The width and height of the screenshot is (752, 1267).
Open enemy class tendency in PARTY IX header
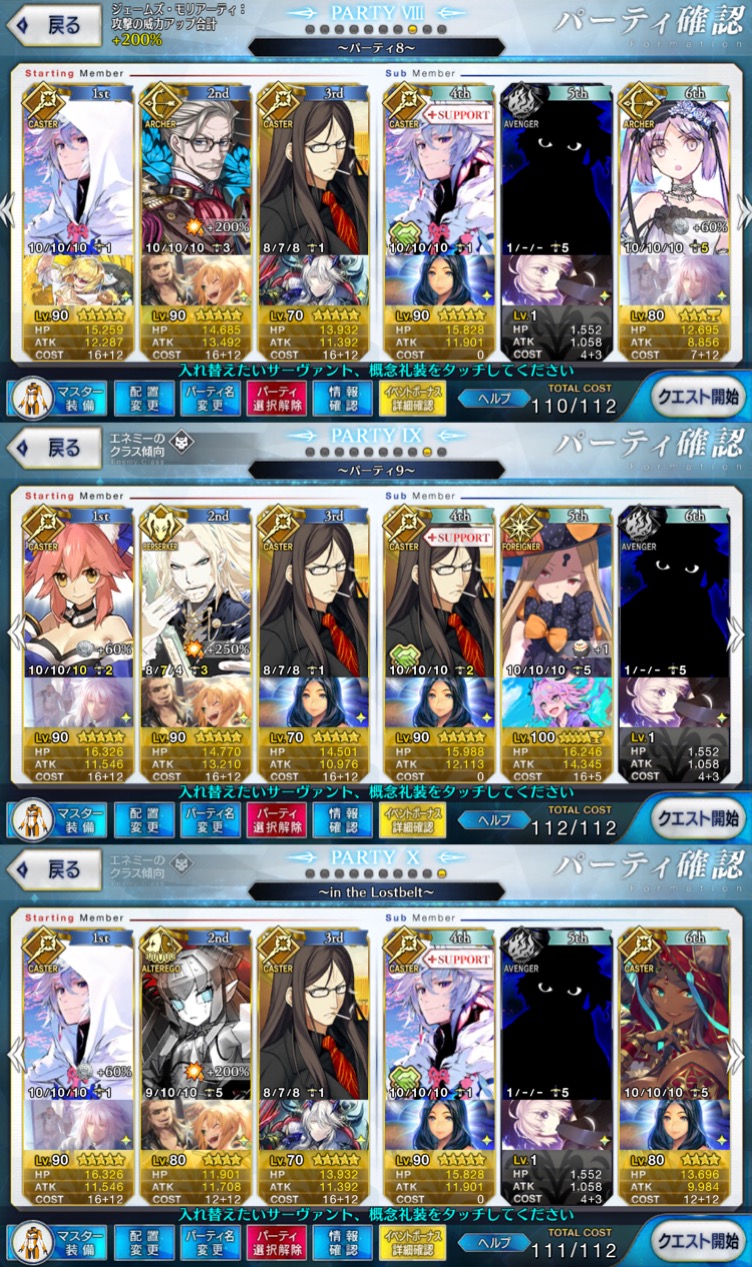point(150,443)
